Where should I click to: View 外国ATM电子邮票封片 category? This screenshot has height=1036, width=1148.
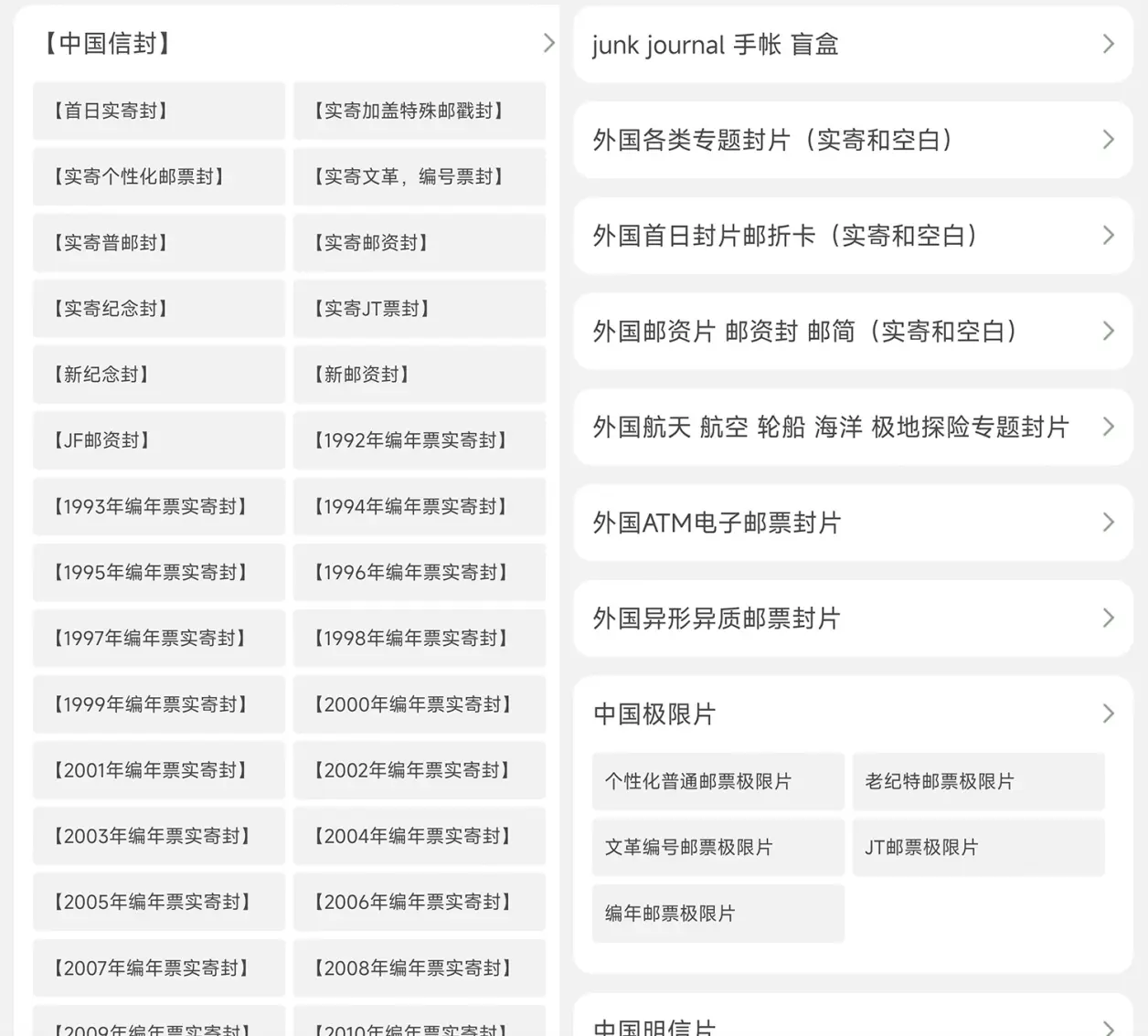click(852, 523)
